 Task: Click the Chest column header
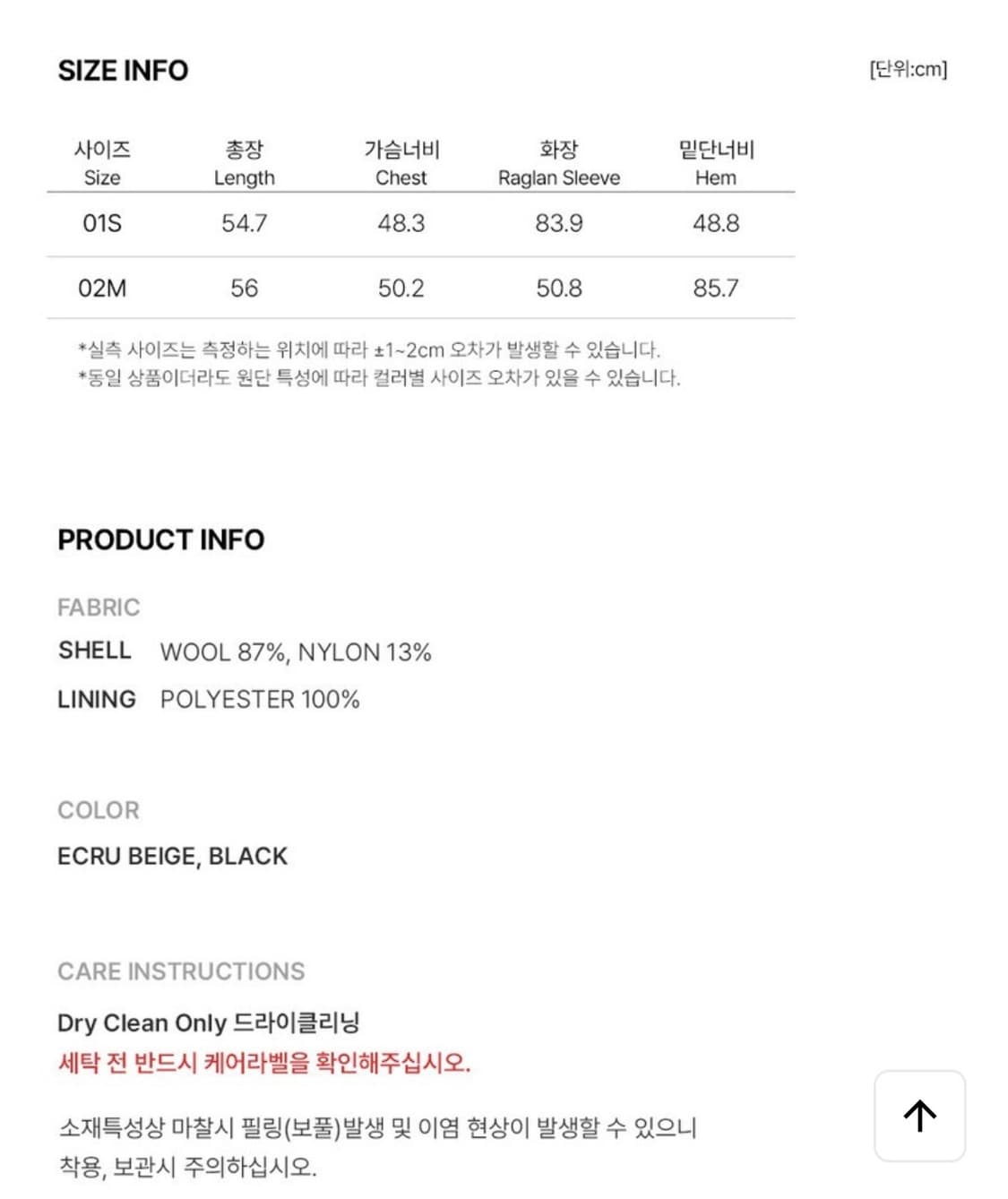[x=401, y=164]
